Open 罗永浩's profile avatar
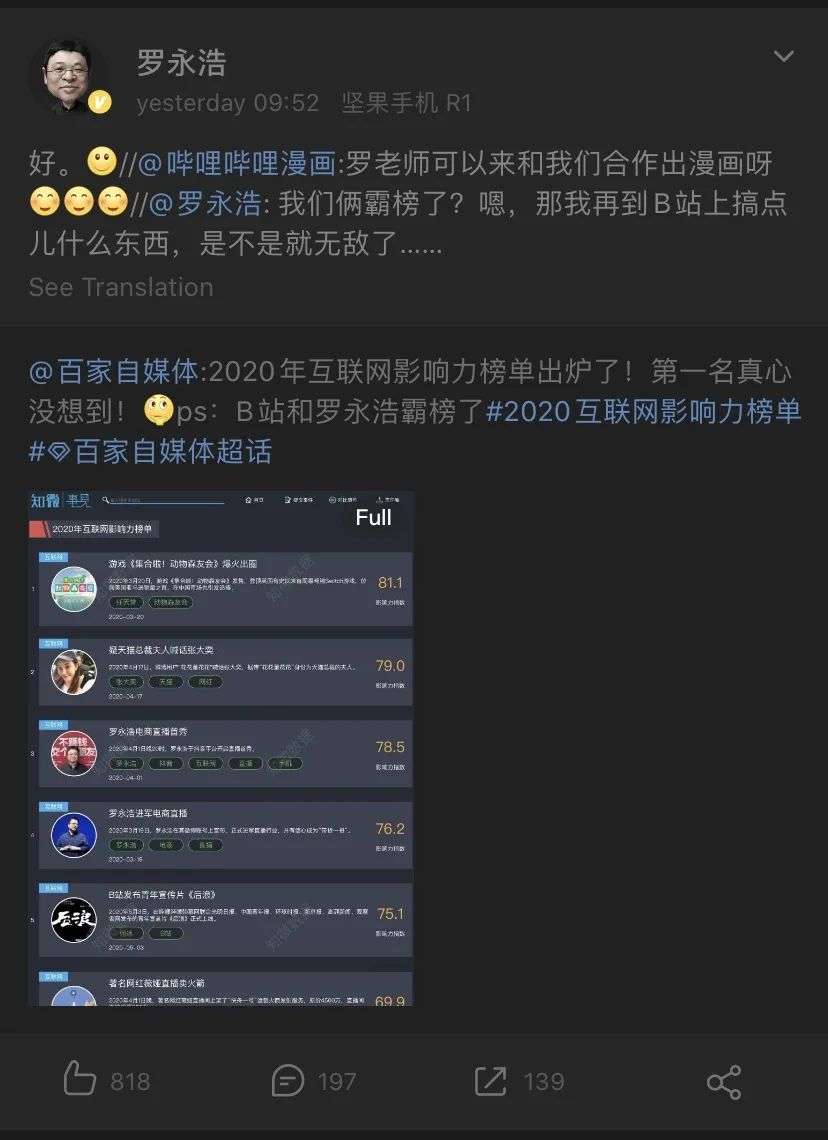828x1140 pixels. tap(70, 78)
